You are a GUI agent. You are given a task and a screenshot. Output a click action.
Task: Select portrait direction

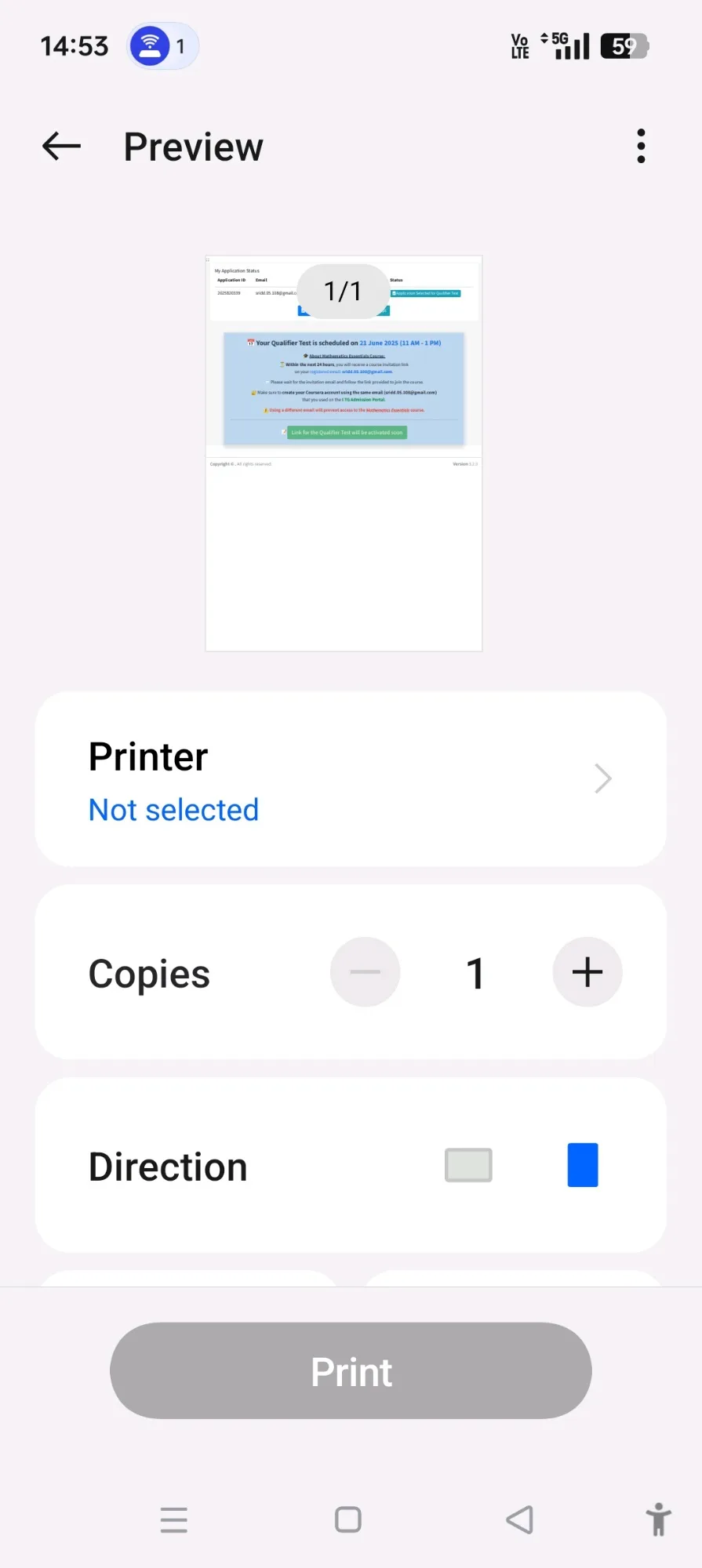tap(583, 1165)
